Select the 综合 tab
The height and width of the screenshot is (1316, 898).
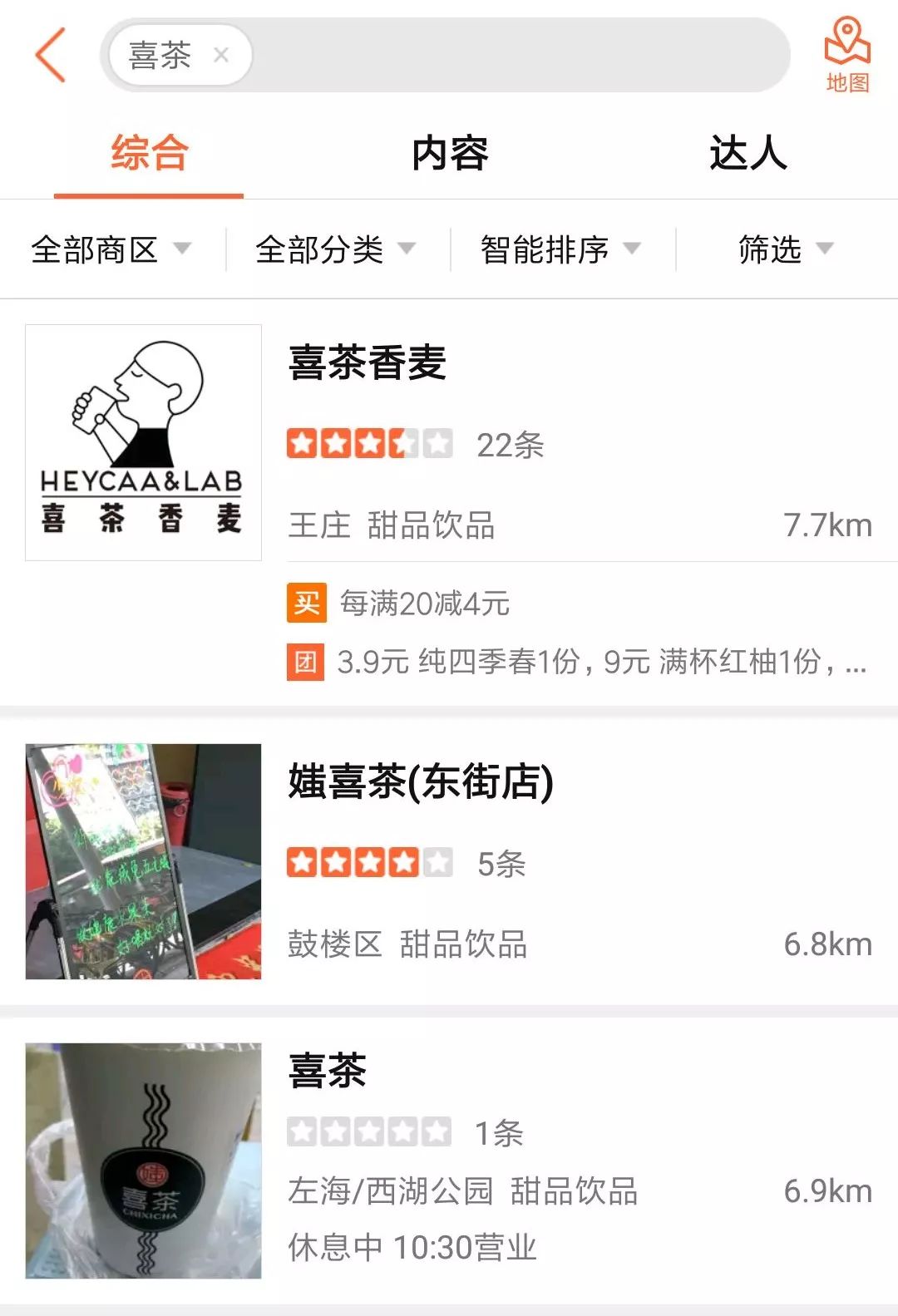(150, 154)
